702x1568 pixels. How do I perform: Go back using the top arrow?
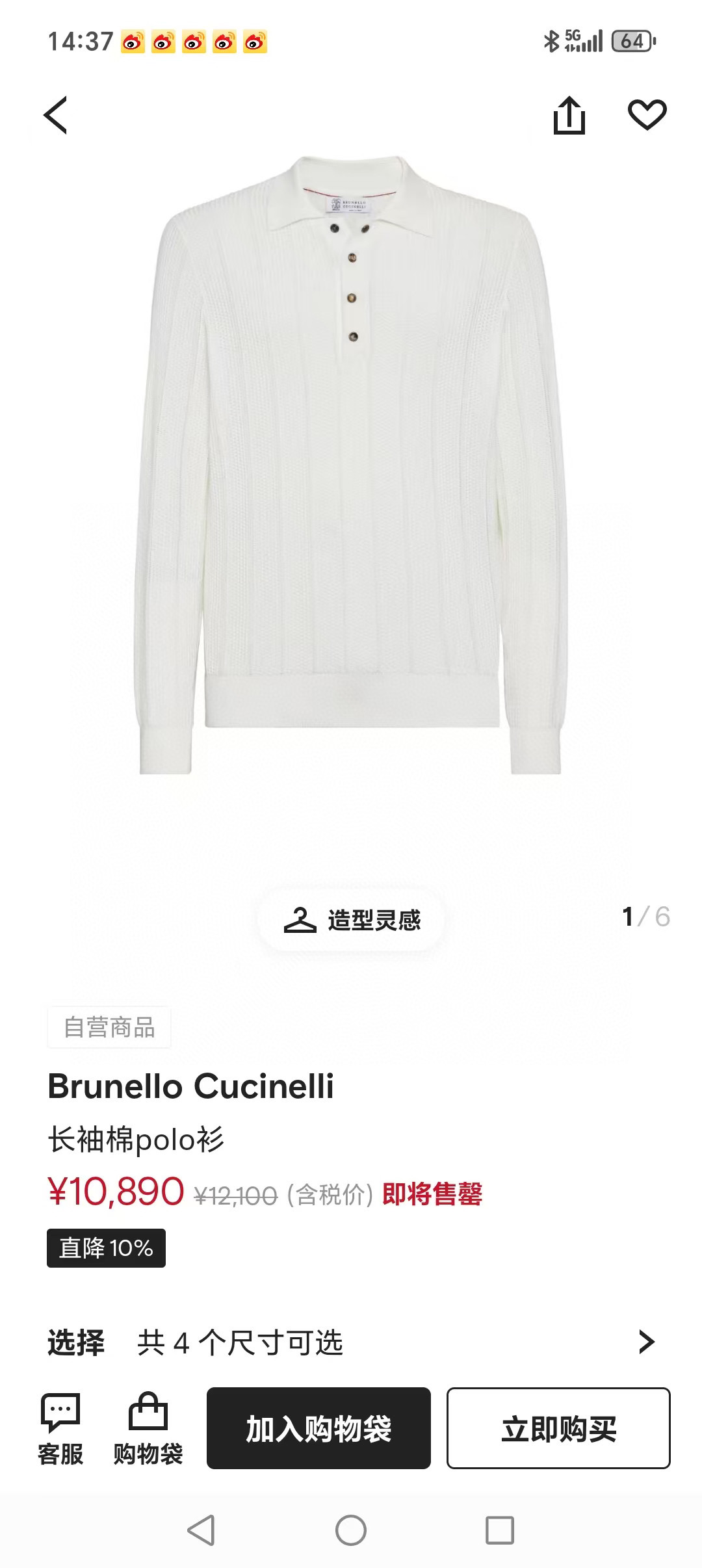(x=56, y=115)
